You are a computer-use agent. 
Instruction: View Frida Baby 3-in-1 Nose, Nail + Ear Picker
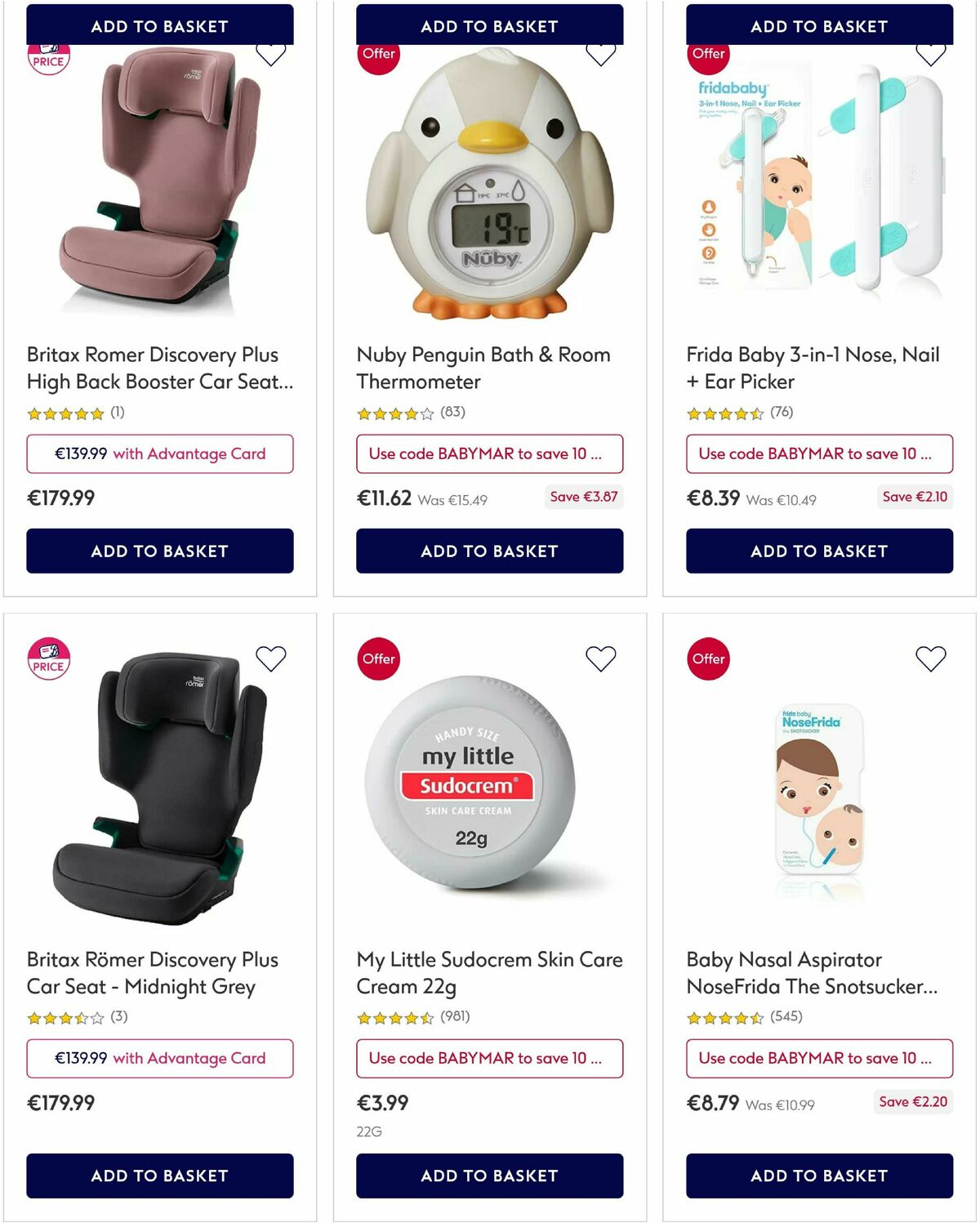pyautogui.click(x=813, y=368)
